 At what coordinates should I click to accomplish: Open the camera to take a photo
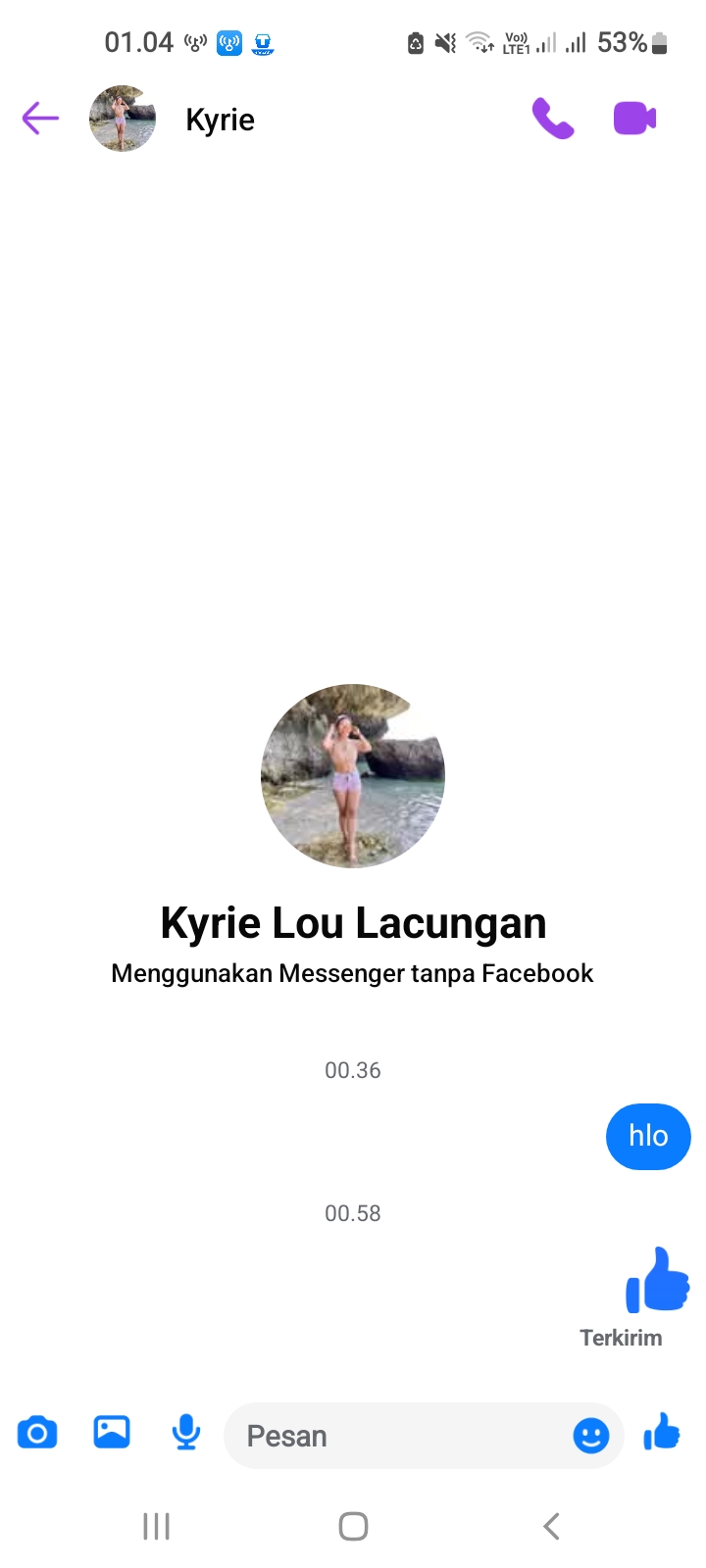(x=37, y=1434)
